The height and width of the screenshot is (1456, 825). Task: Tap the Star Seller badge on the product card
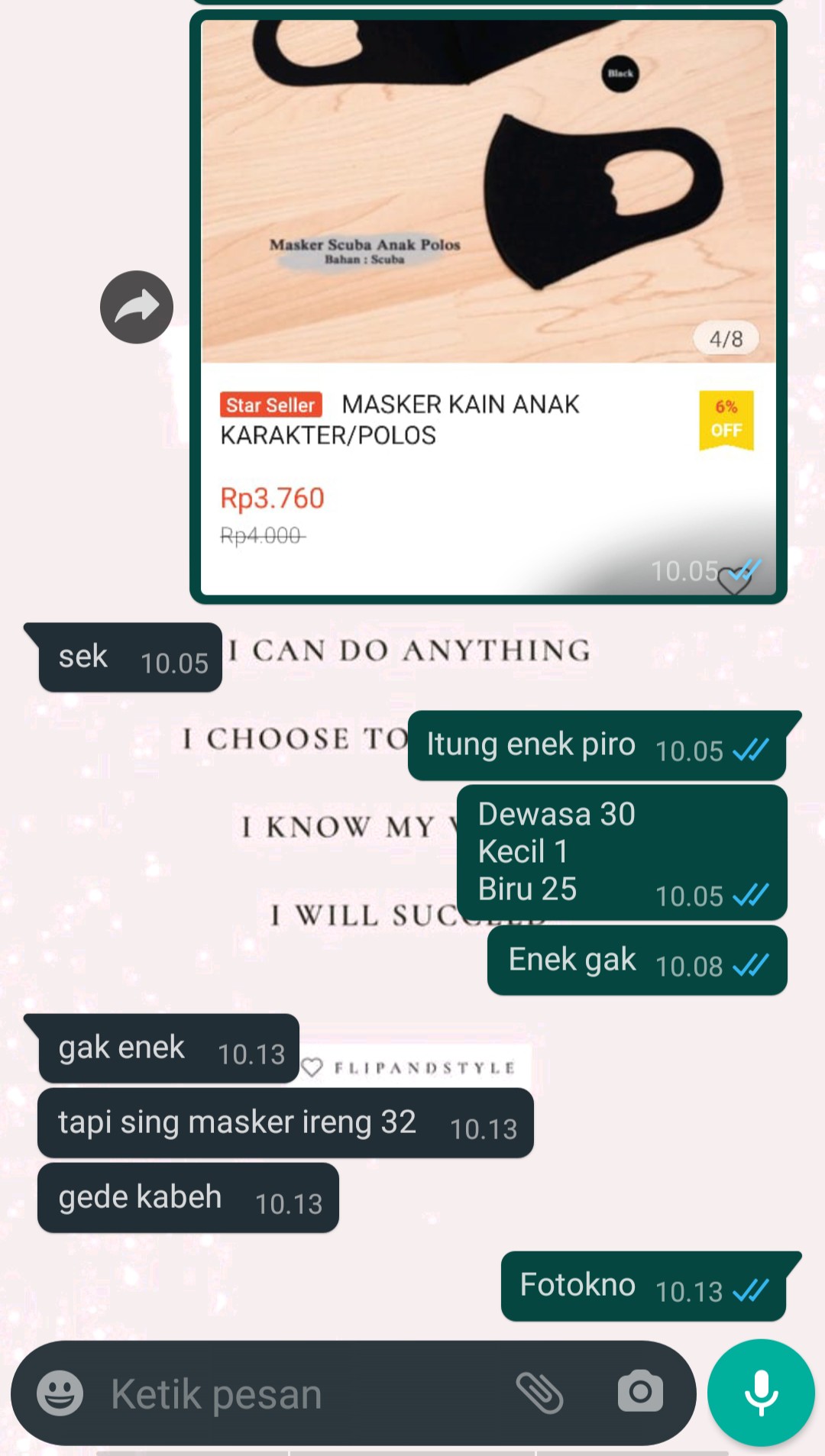click(270, 405)
